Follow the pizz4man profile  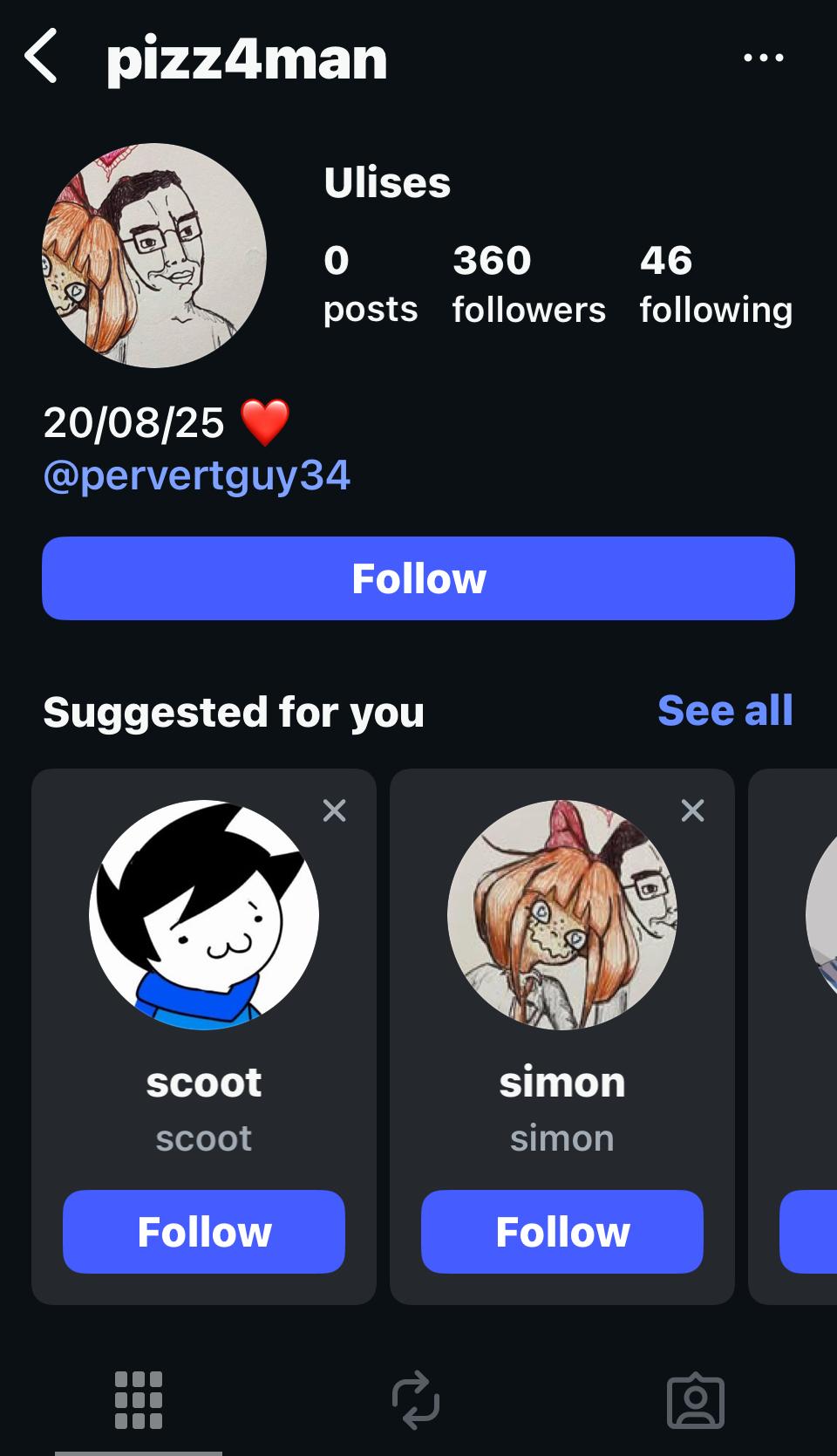[x=418, y=578]
